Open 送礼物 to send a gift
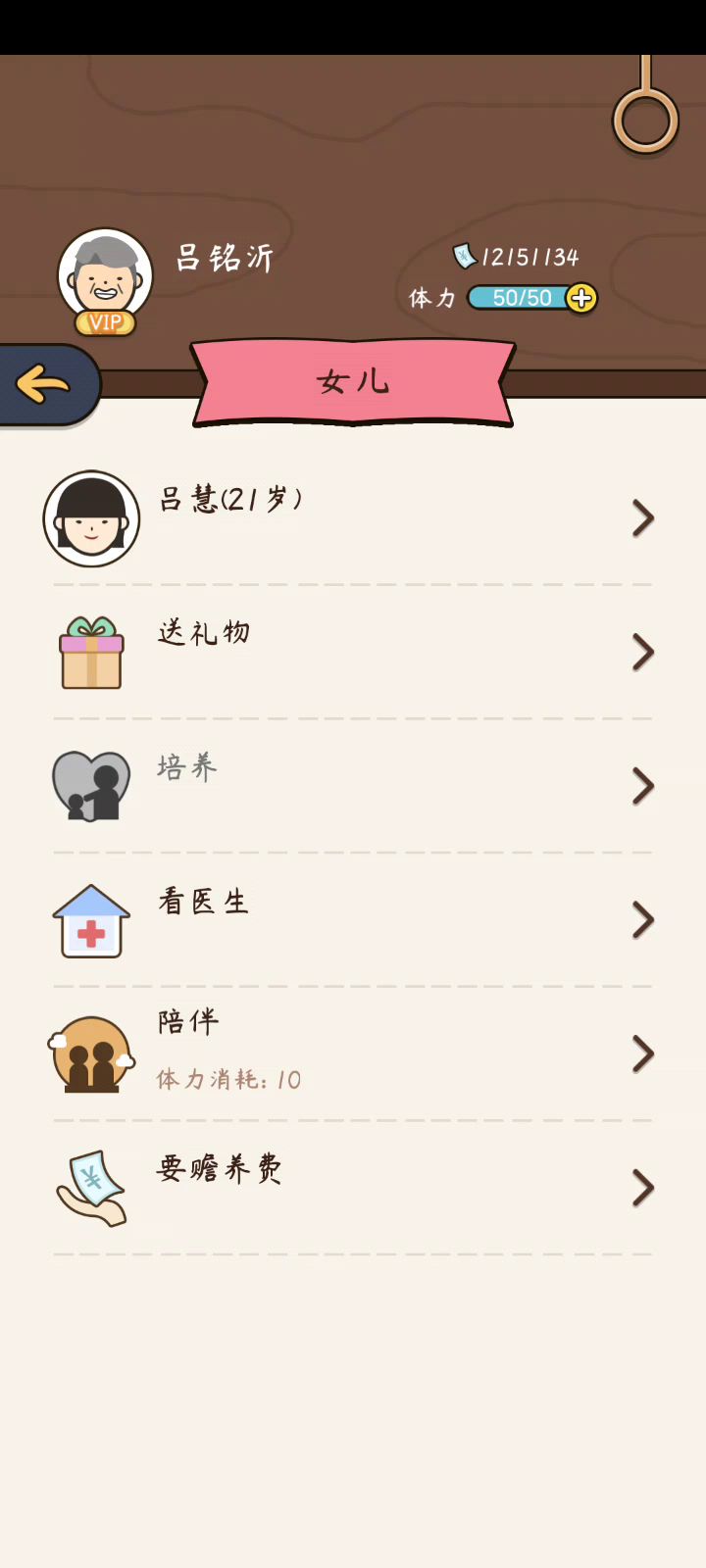 click(353, 652)
